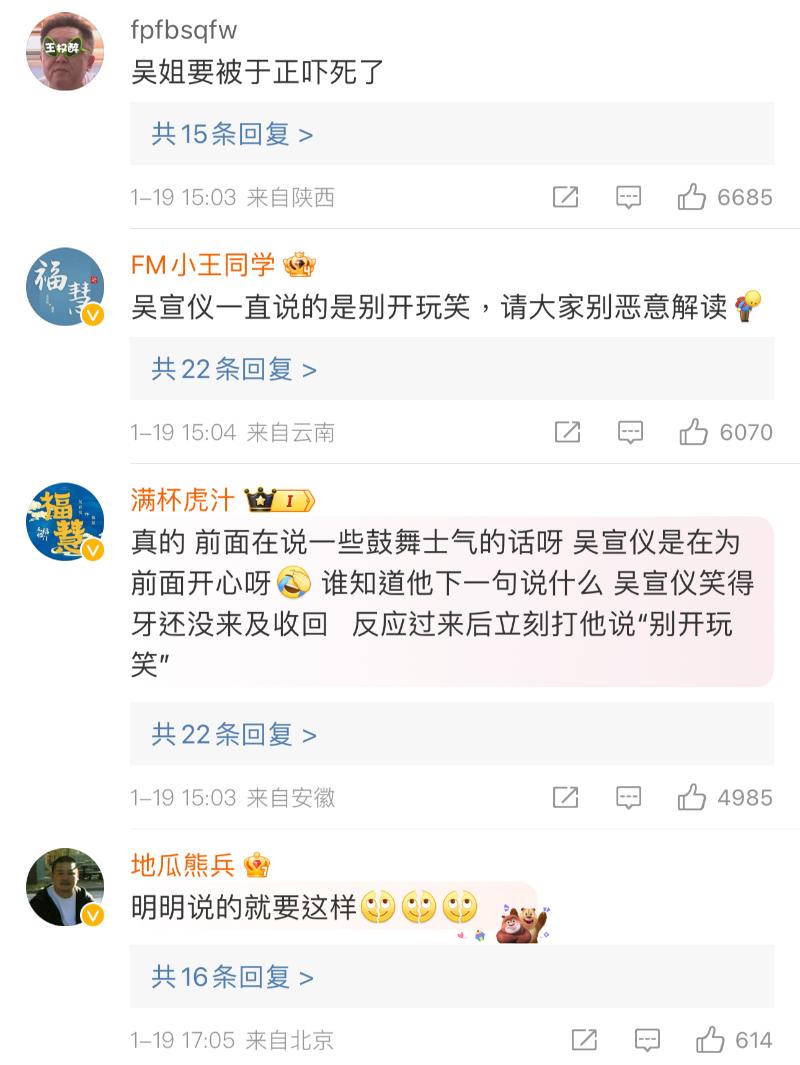Repost 地瓜熊兵's comment
800x1065 pixels.
pos(584,1040)
